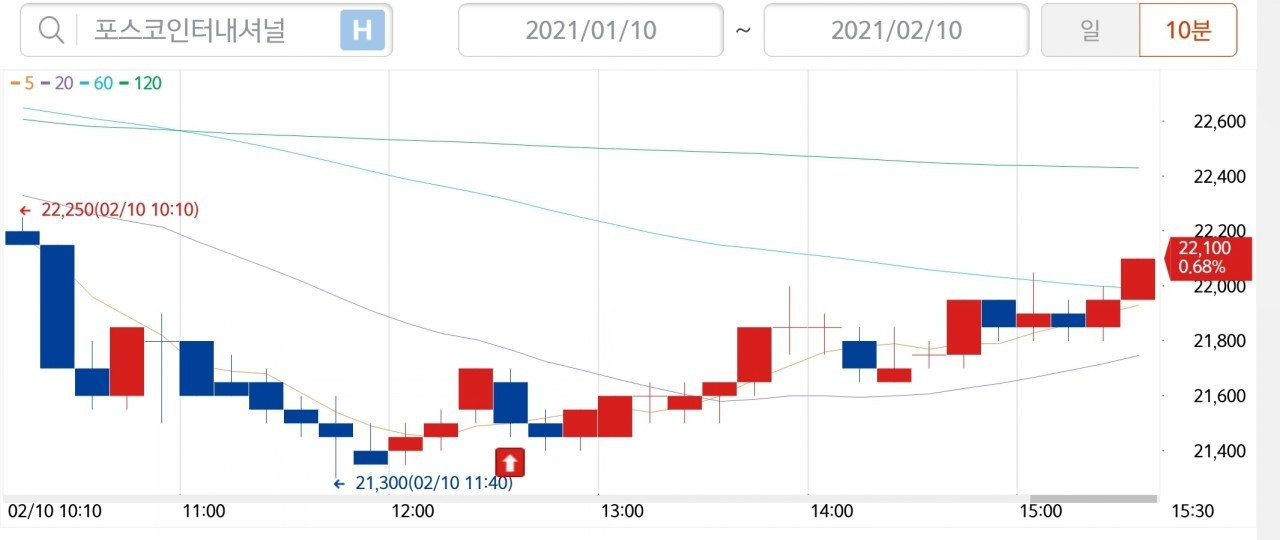Switch chart to daily (일) view
Viewport: 1280px width, 540px height.
(x=1090, y=30)
